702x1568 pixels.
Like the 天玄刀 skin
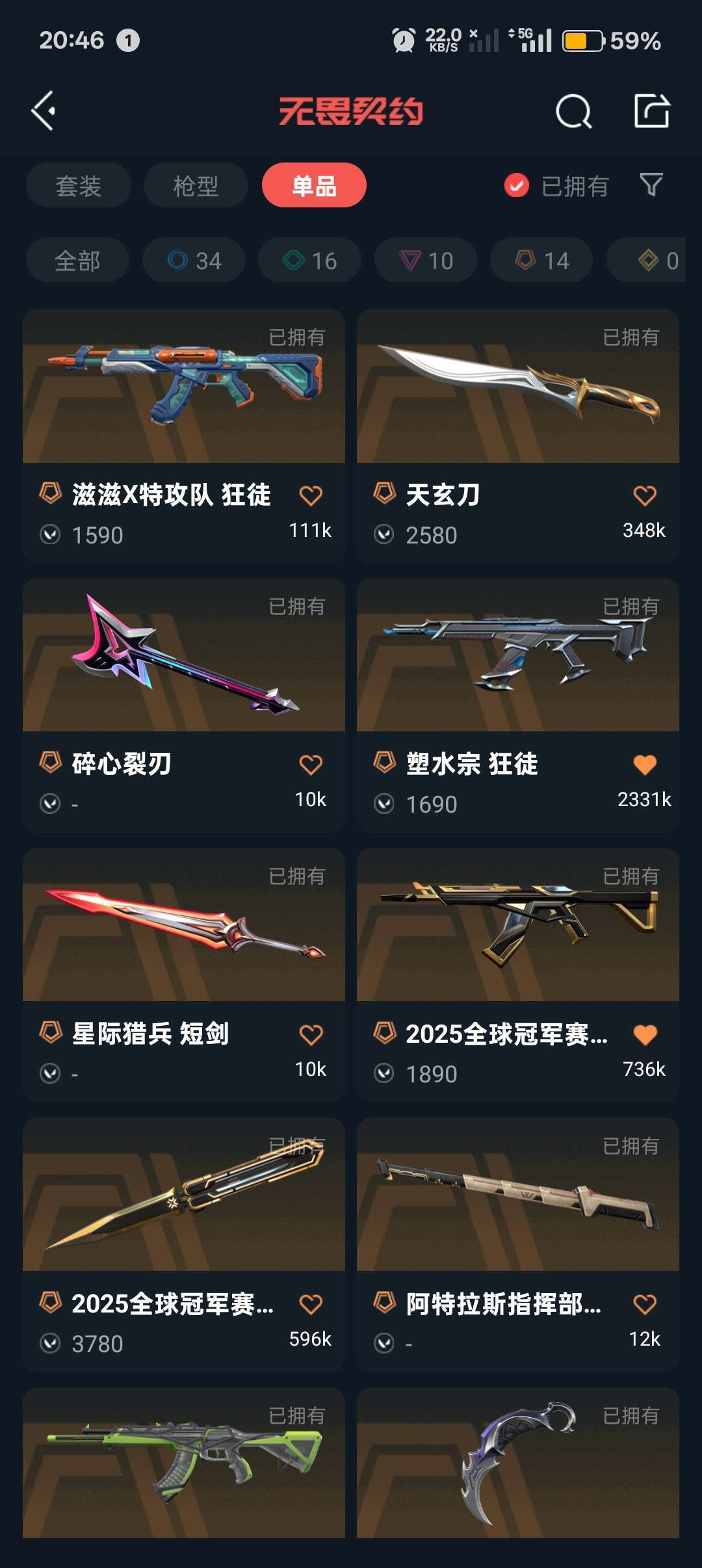(645, 496)
